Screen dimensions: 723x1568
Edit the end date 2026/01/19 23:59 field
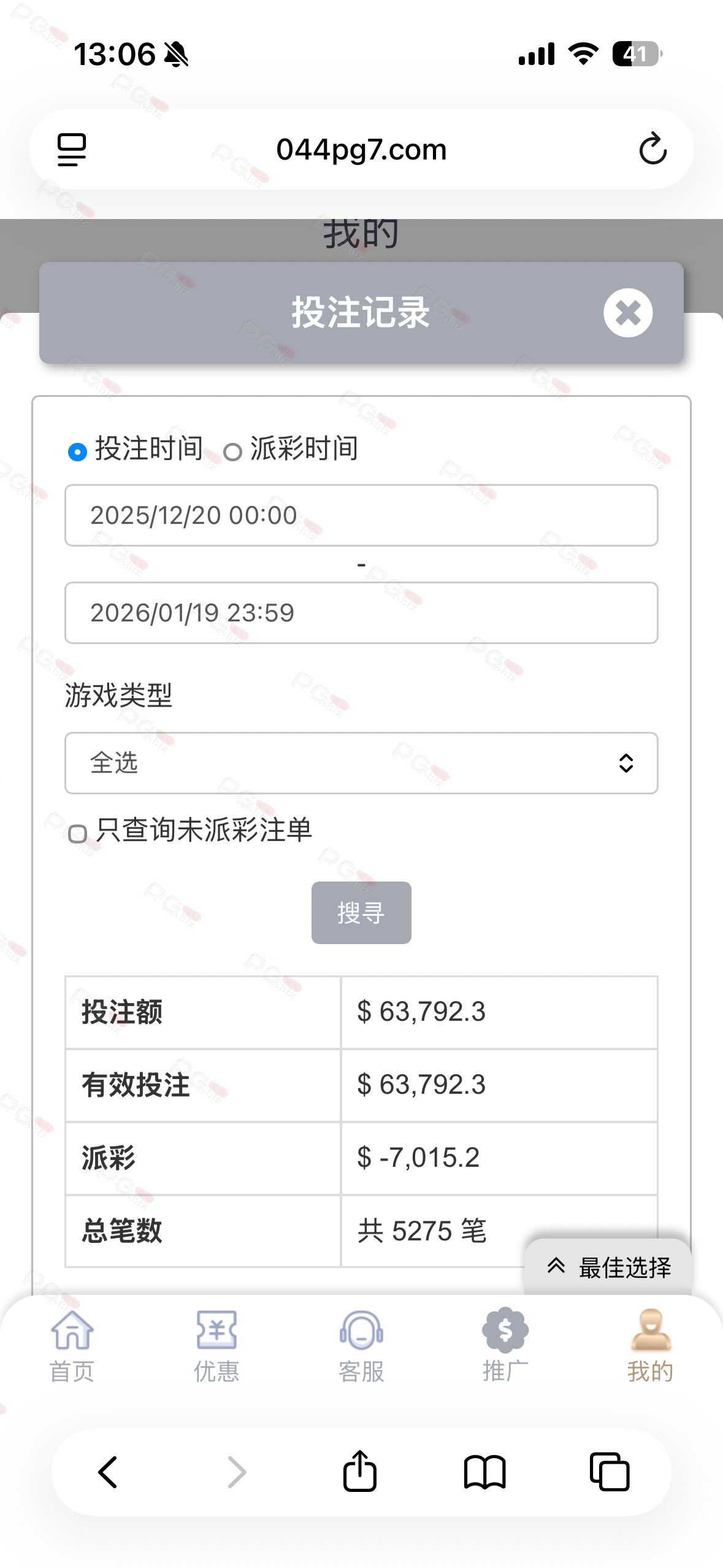click(x=361, y=613)
